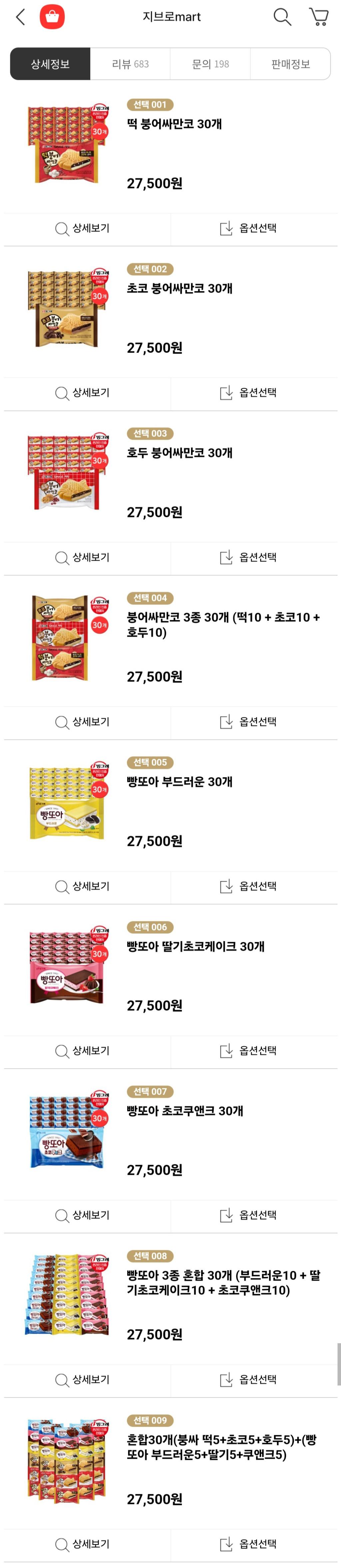This screenshot has height=1568, width=341.
Task: Switch to the 판매정보 tab
Action: pyautogui.click(x=290, y=64)
